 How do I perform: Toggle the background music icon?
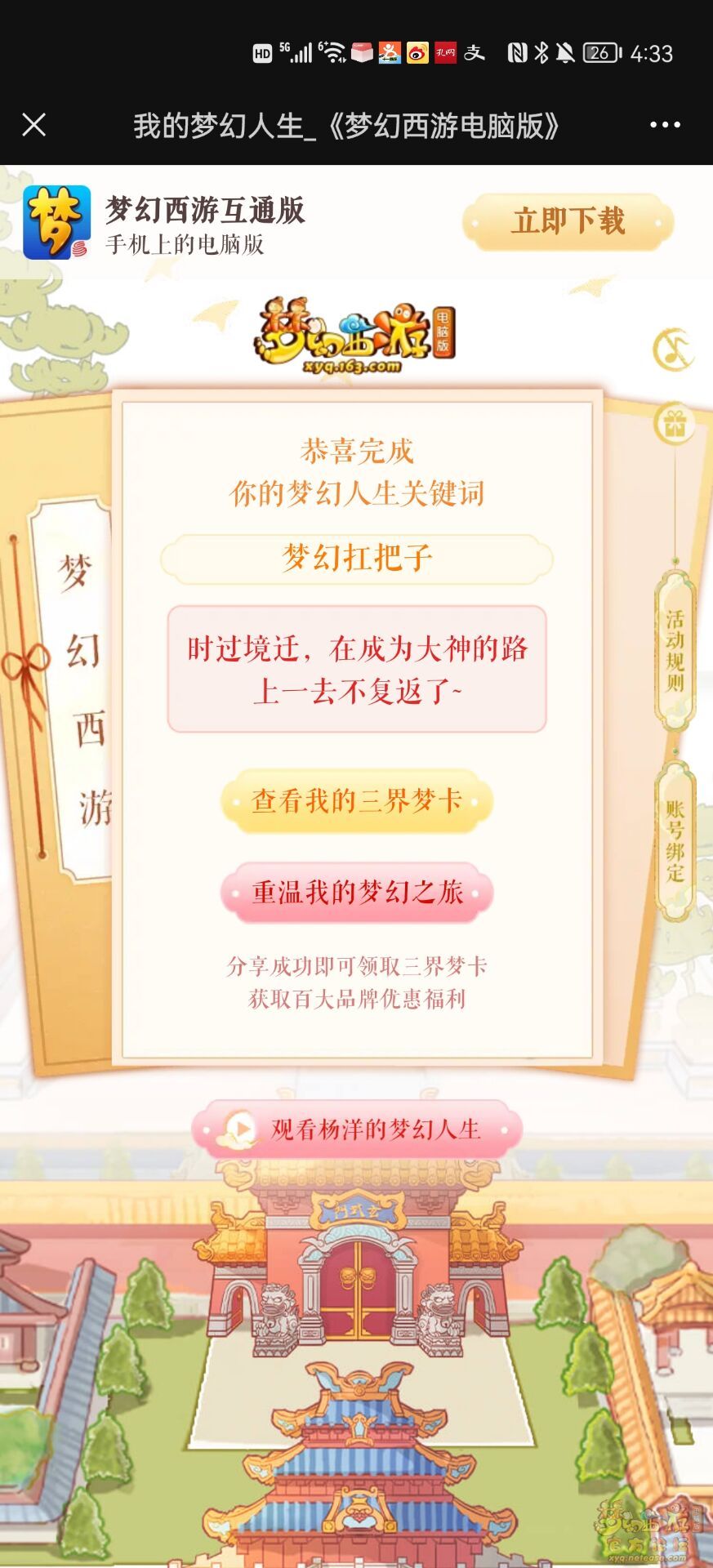673,350
